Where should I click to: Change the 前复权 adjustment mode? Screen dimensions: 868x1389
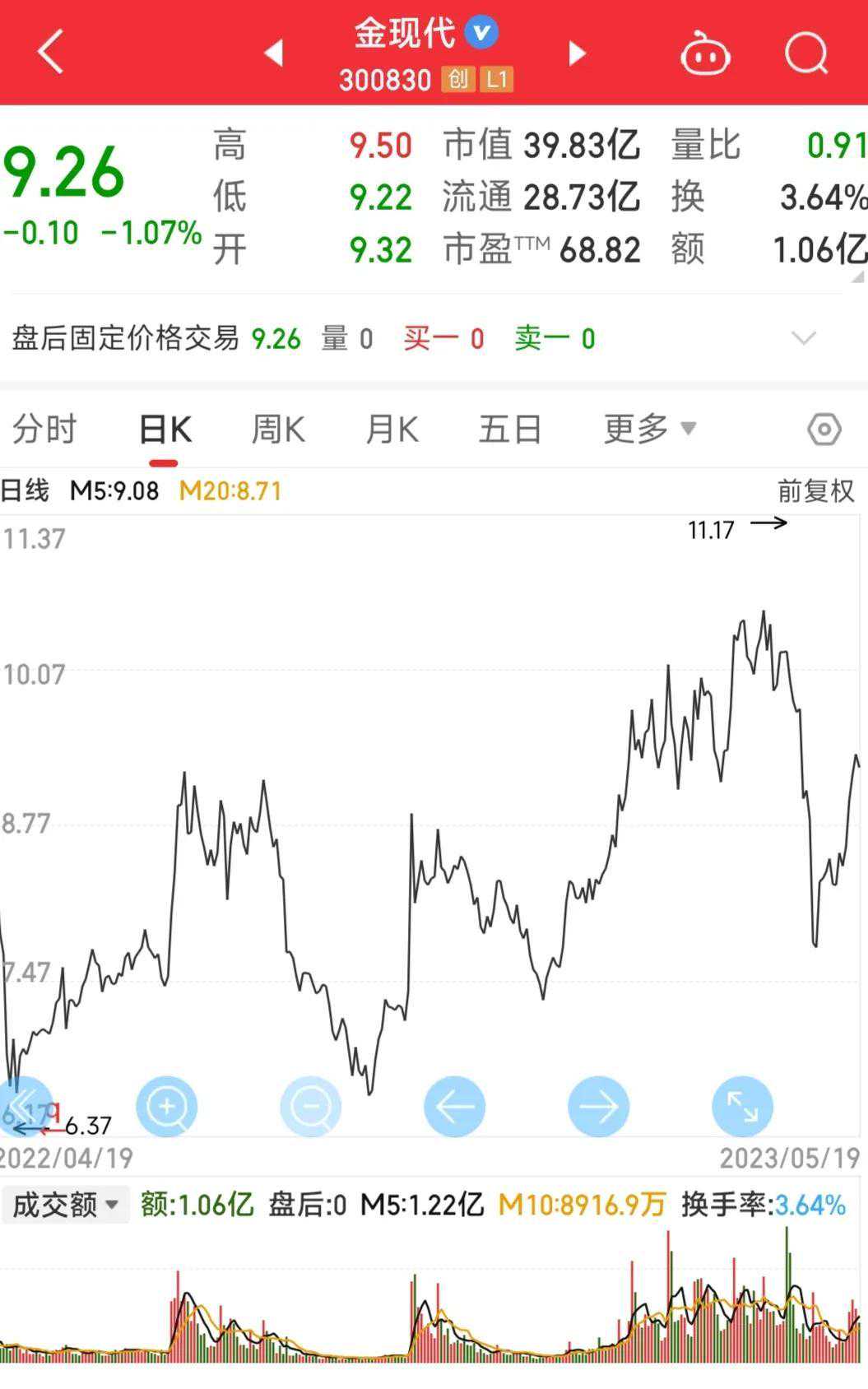tap(815, 491)
